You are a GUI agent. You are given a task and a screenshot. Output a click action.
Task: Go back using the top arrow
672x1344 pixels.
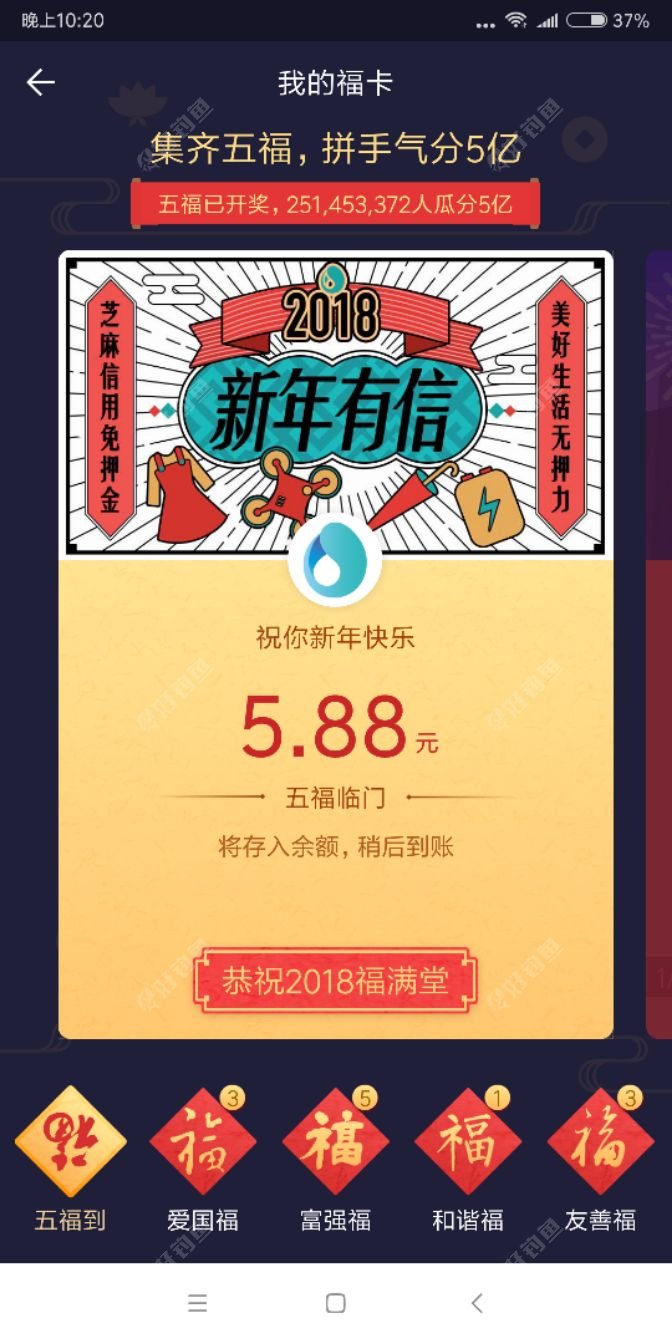pos(41,83)
